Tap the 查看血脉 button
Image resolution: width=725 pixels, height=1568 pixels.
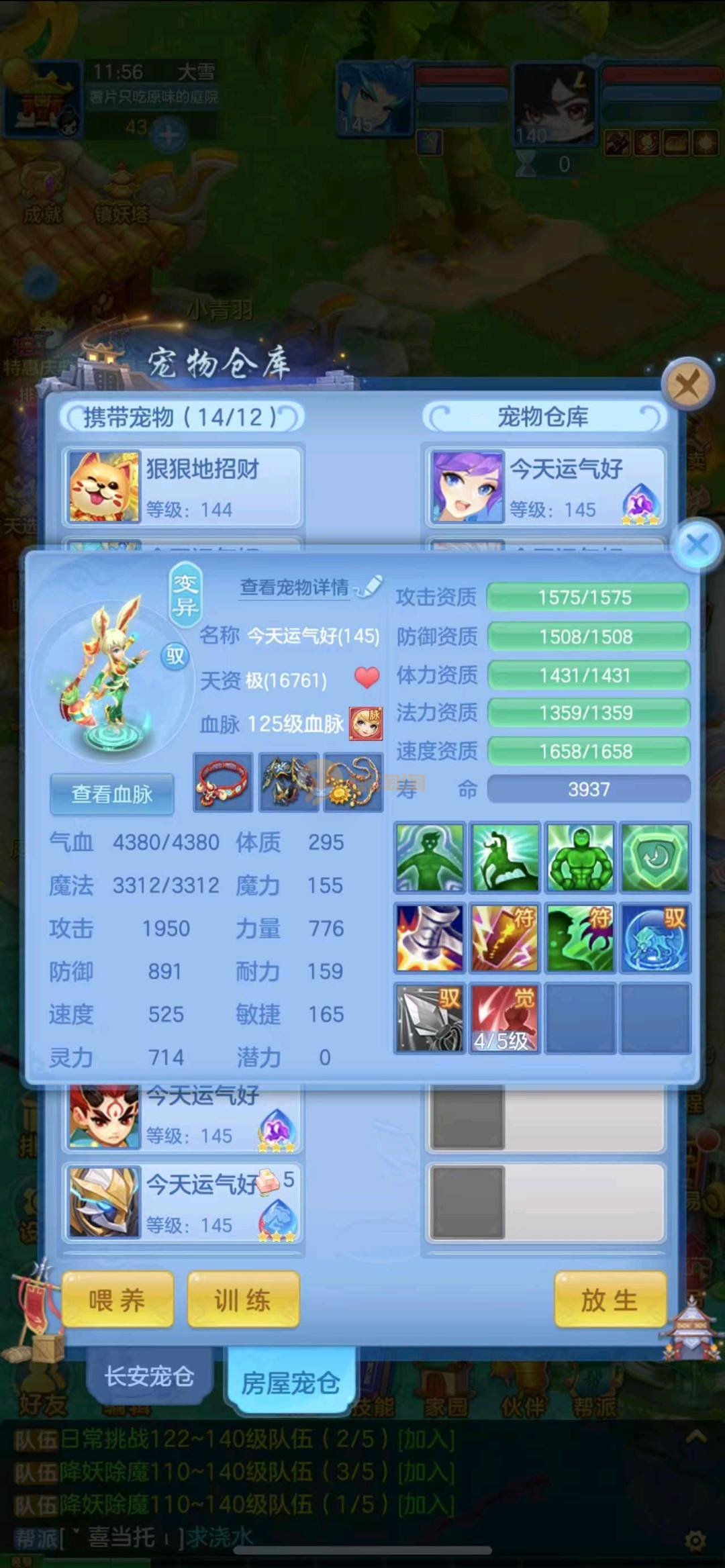112,794
